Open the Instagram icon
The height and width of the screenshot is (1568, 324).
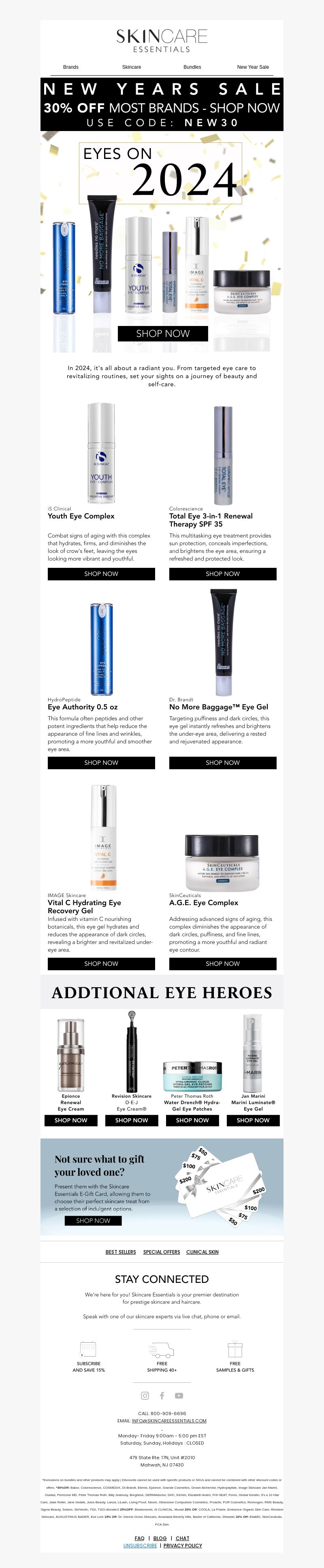pos(145,1396)
